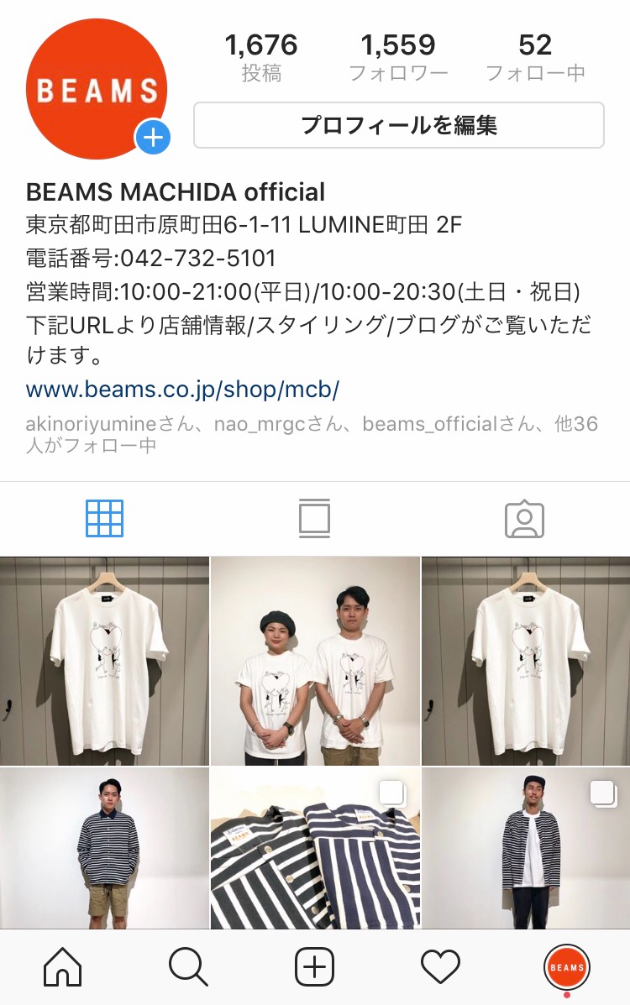
Task: Open the tagged photos tab
Action: click(x=524, y=518)
